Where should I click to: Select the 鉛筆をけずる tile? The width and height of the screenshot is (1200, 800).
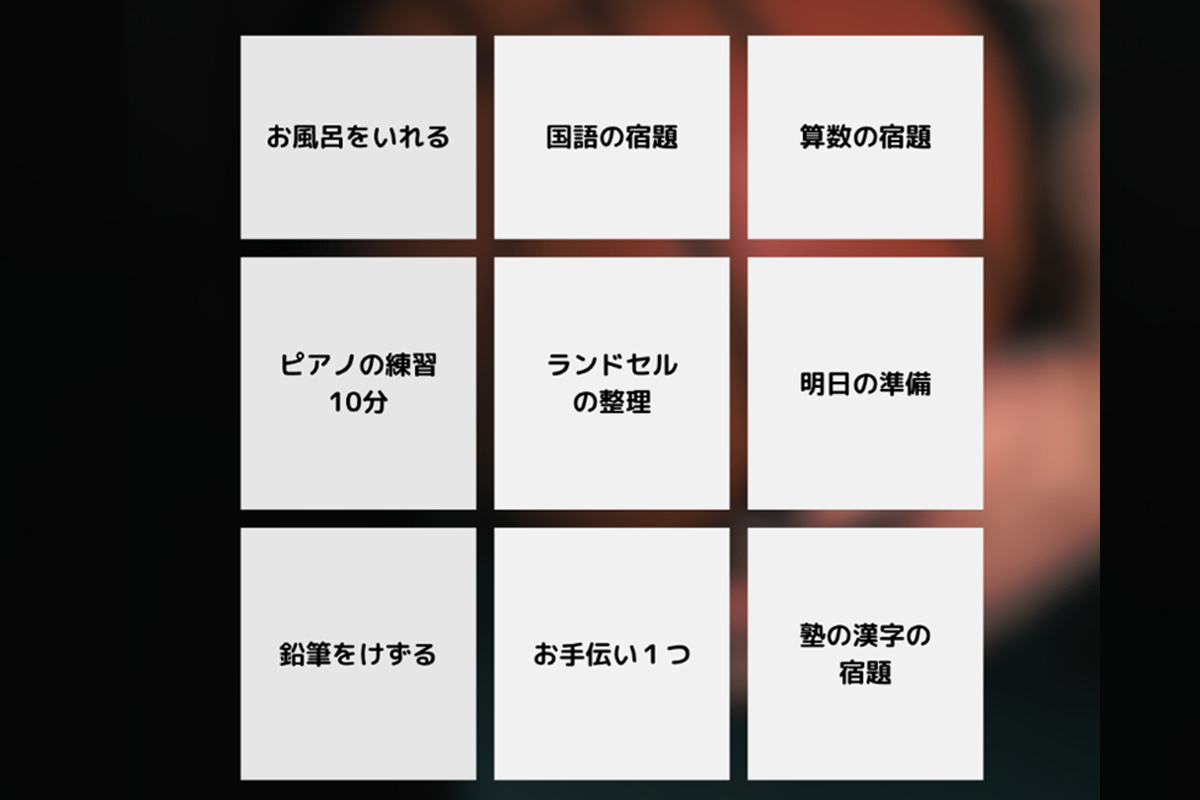(x=358, y=654)
